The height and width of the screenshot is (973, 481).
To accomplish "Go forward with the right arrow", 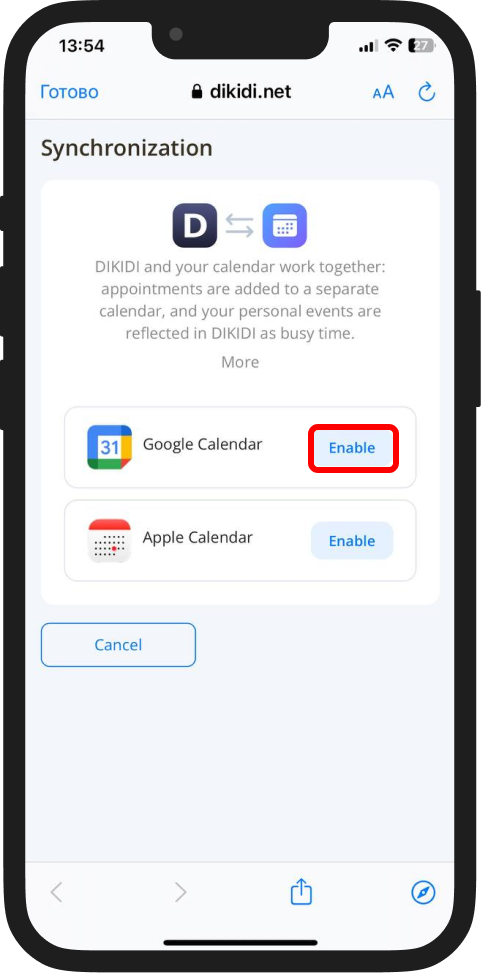I will point(180,893).
